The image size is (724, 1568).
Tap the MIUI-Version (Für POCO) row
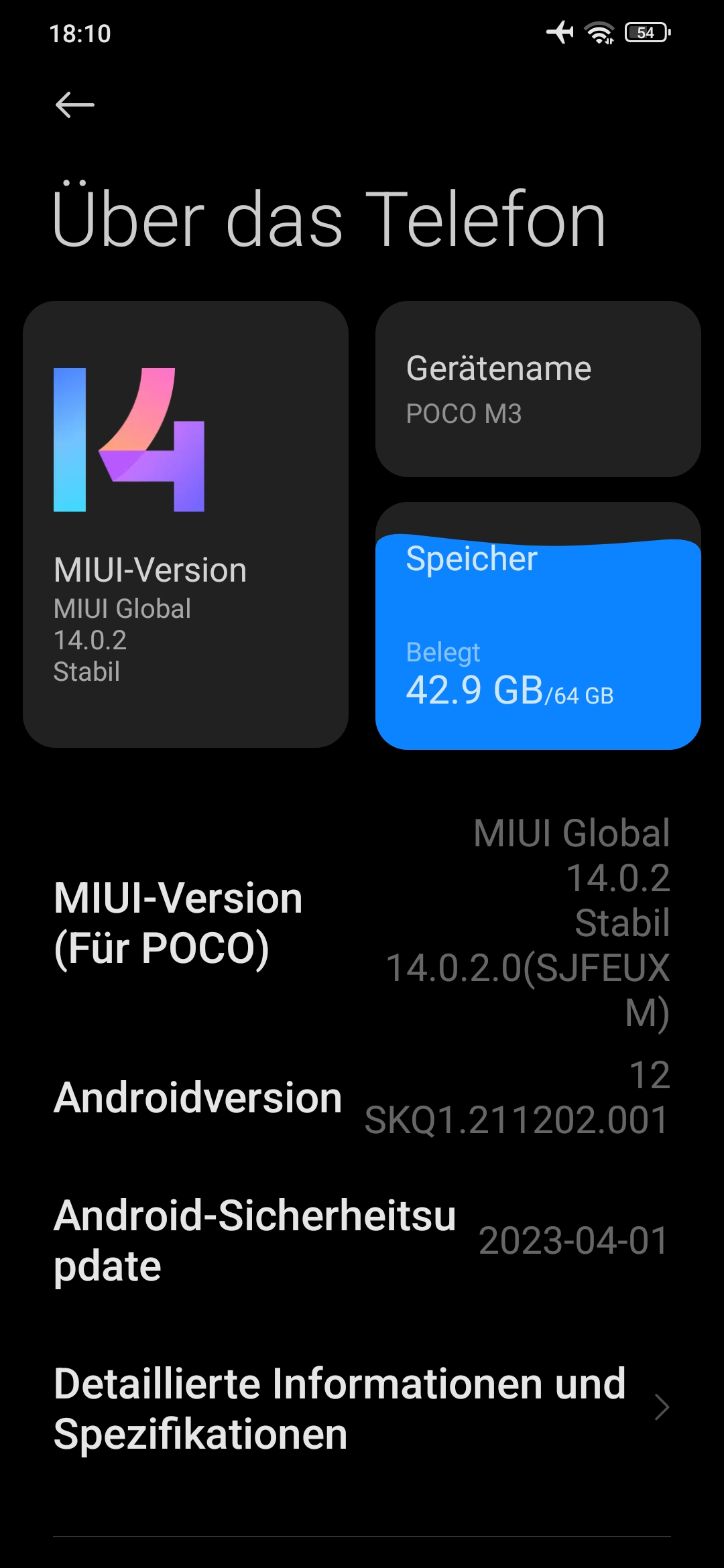pyautogui.click(x=362, y=923)
